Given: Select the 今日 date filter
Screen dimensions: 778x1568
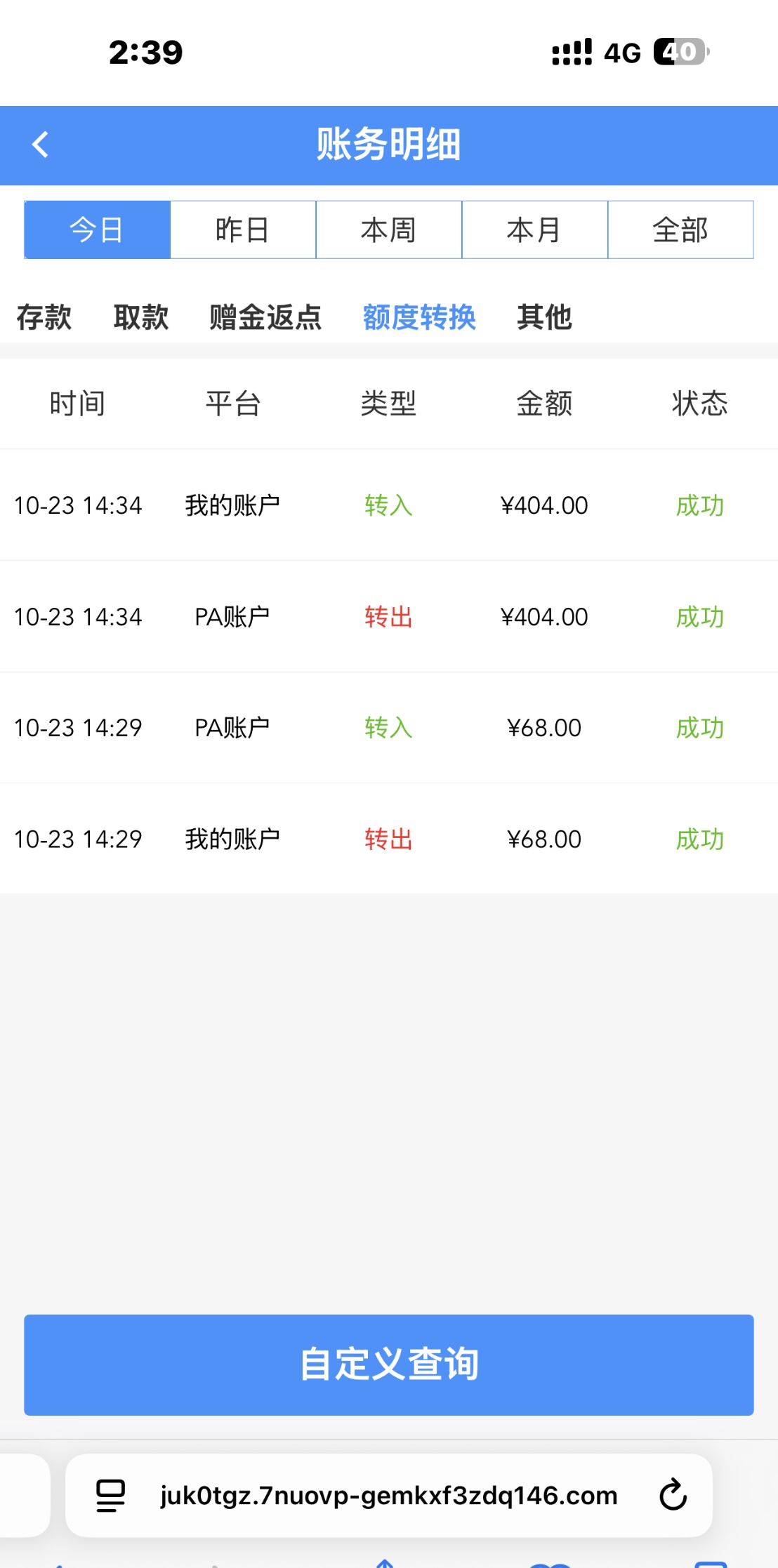Looking at the screenshot, I should (x=97, y=230).
